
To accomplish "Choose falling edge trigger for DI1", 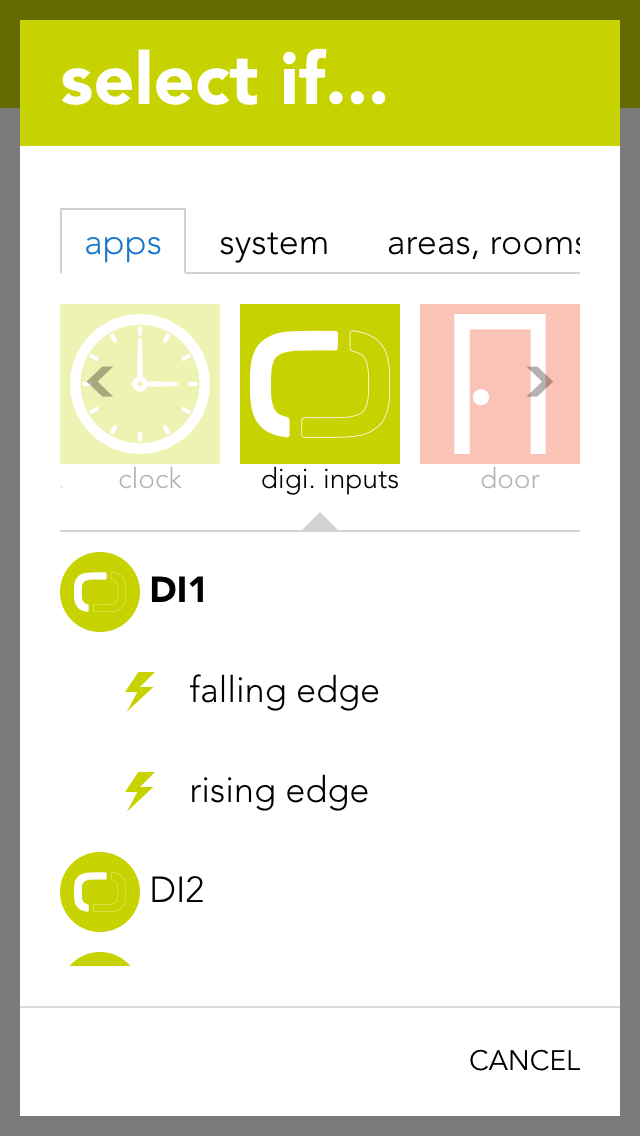I will (284, 691).
